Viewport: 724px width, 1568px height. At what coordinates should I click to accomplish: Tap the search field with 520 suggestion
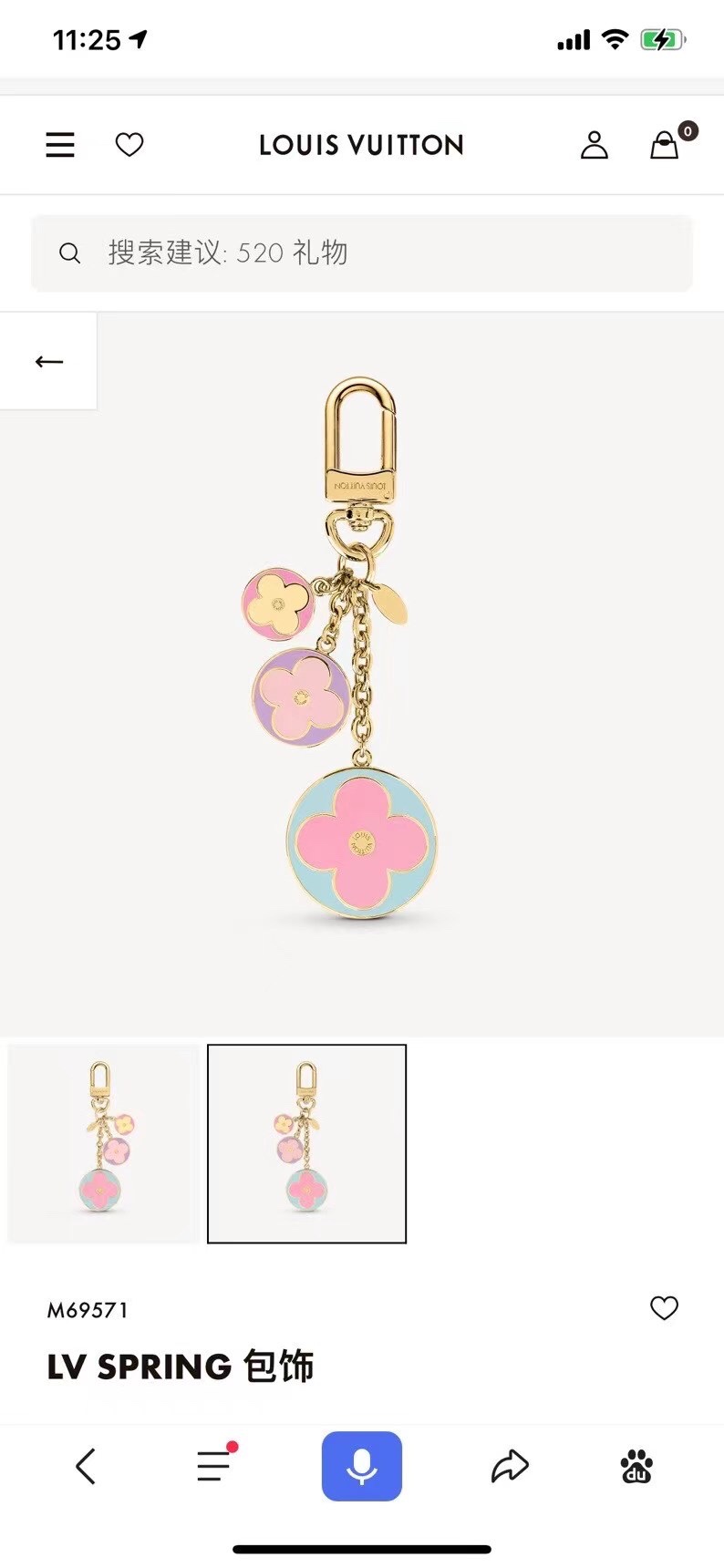[x=362, y=253]
